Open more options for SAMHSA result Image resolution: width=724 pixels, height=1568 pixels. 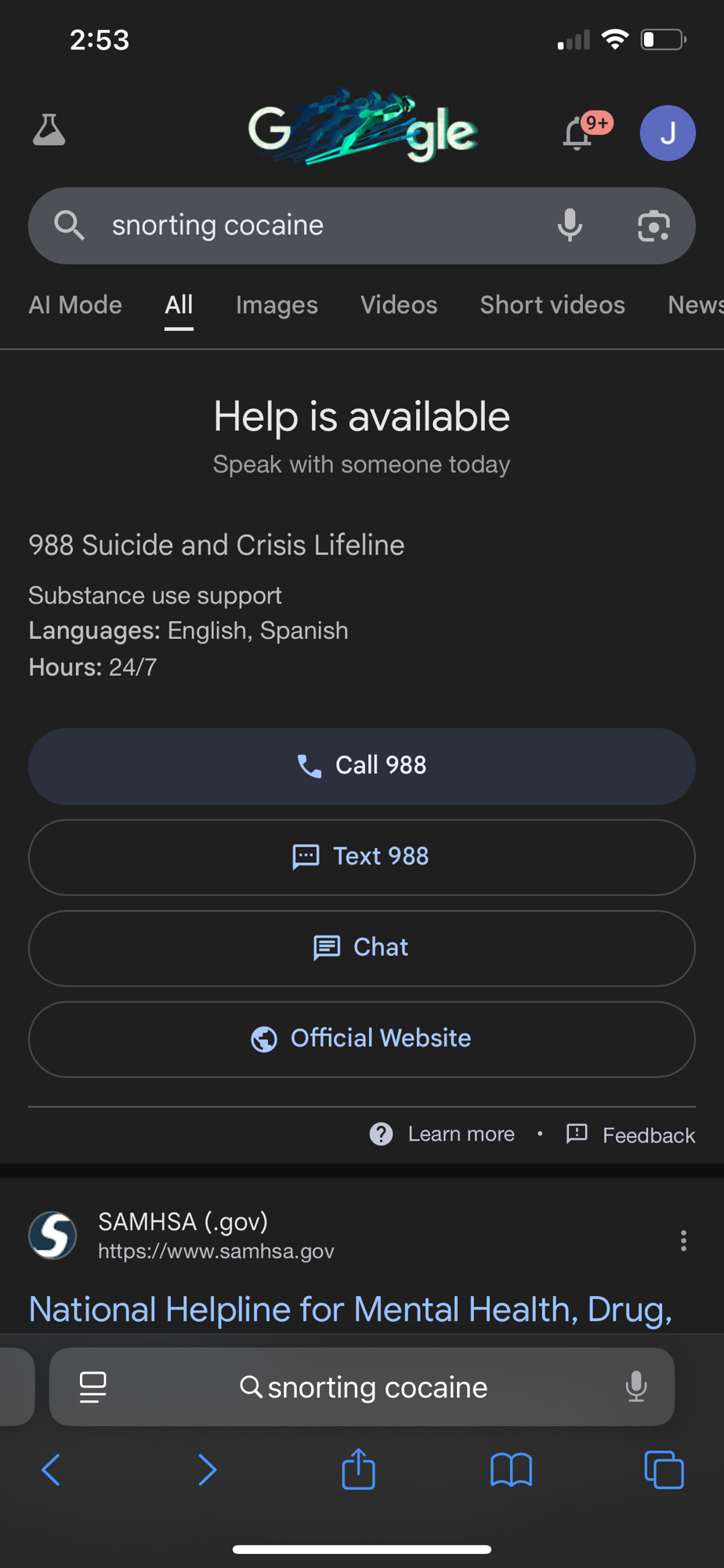(x=683, y=1240)
